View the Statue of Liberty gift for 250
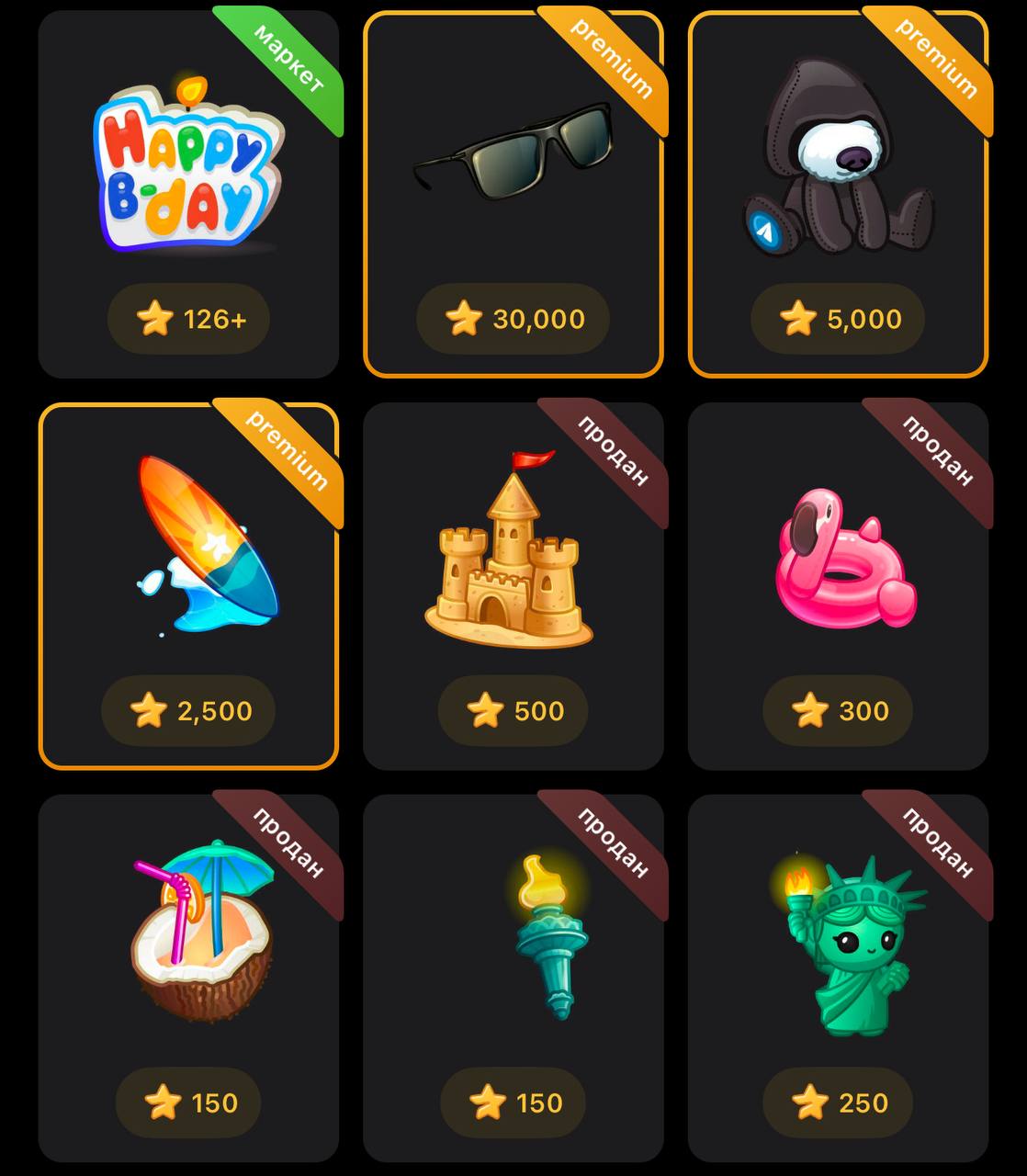This screenshot has height=1176, width=1027. point(838,977)
